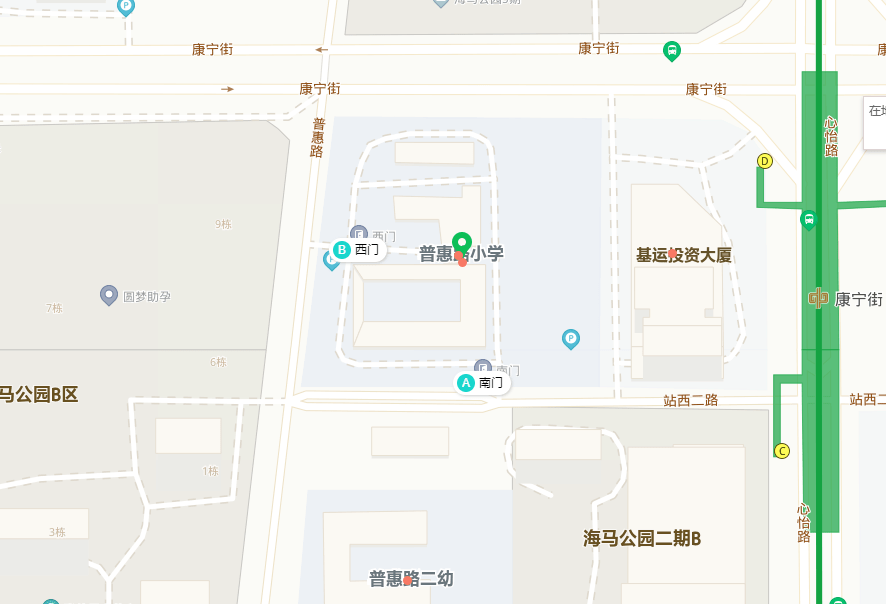Tap the bus stop icon on 康宁街
Viewport: 886px width, 604px height.
[672, 50]
